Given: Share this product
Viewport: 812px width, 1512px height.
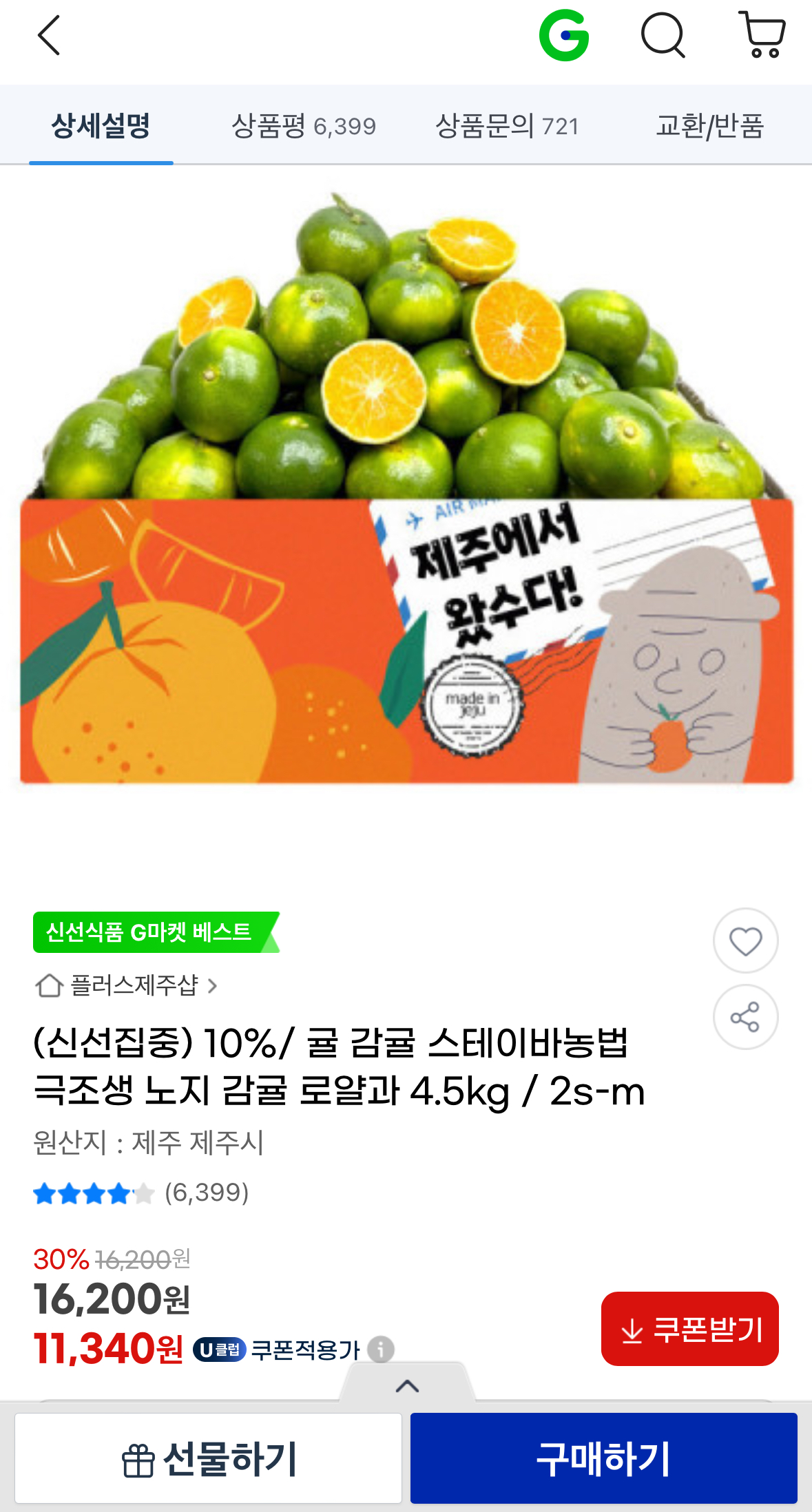Looking at the screenshot, I should click(745, 1017).
